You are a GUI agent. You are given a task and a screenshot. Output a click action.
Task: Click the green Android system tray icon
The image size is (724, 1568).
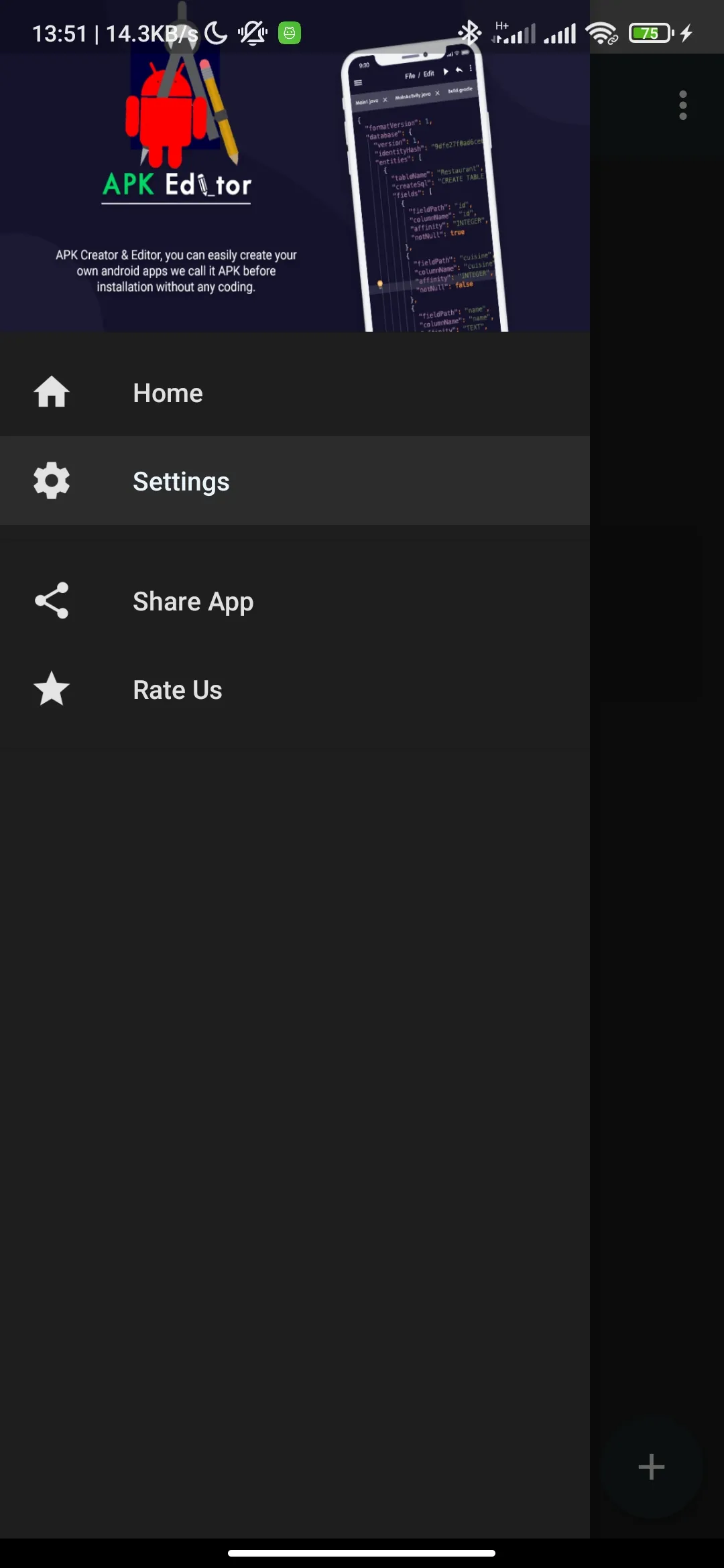290,32
